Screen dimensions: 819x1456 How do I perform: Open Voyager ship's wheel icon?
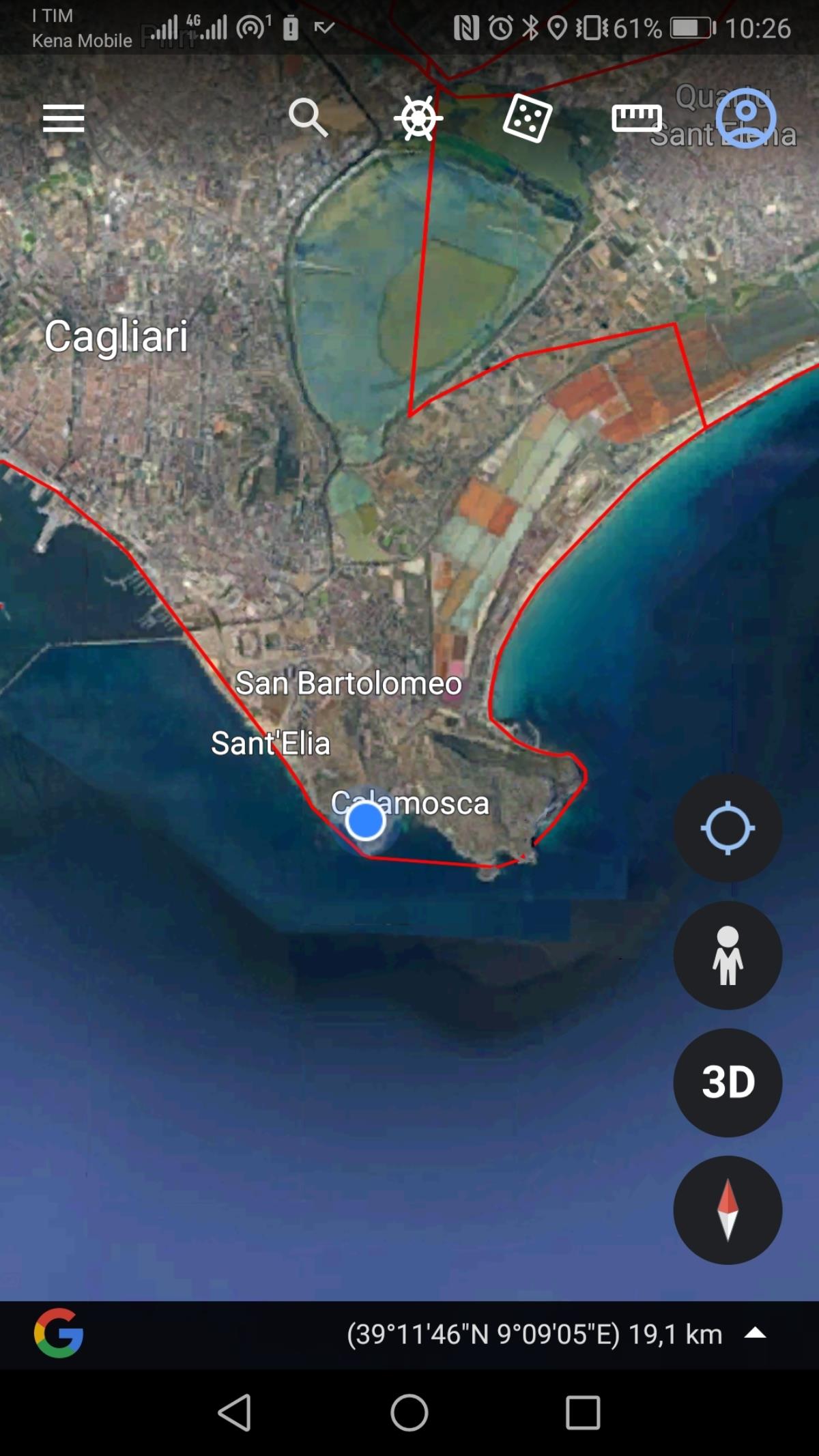[x=418, y=118]
